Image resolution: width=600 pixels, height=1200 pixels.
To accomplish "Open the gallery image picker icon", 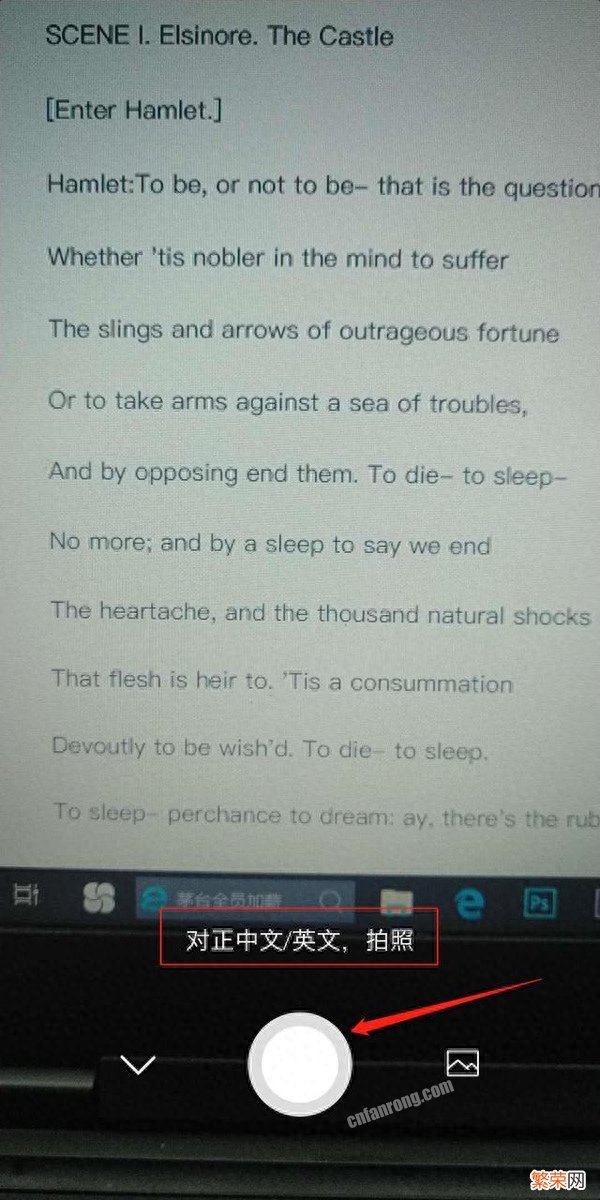I will [x=462, y=1063].
